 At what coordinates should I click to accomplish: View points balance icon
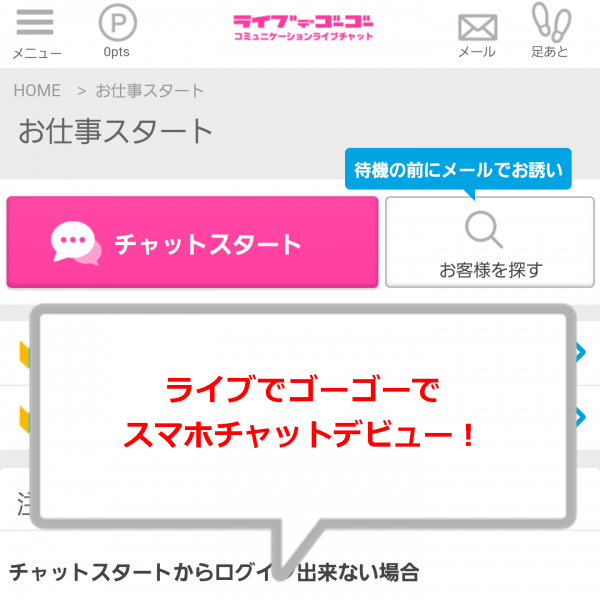coord(117,32)
